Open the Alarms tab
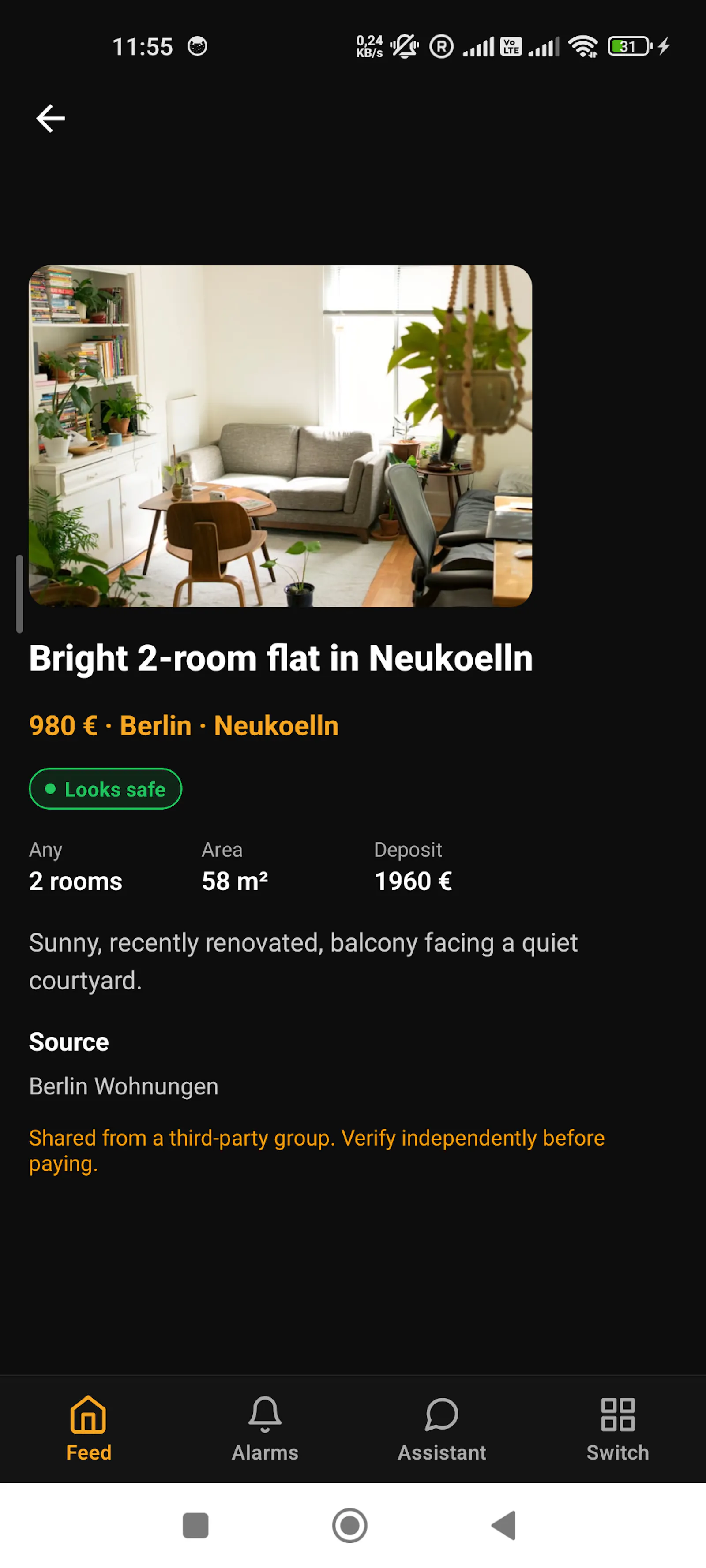The image size is (706, 1568). click(x=265, y=1429)
